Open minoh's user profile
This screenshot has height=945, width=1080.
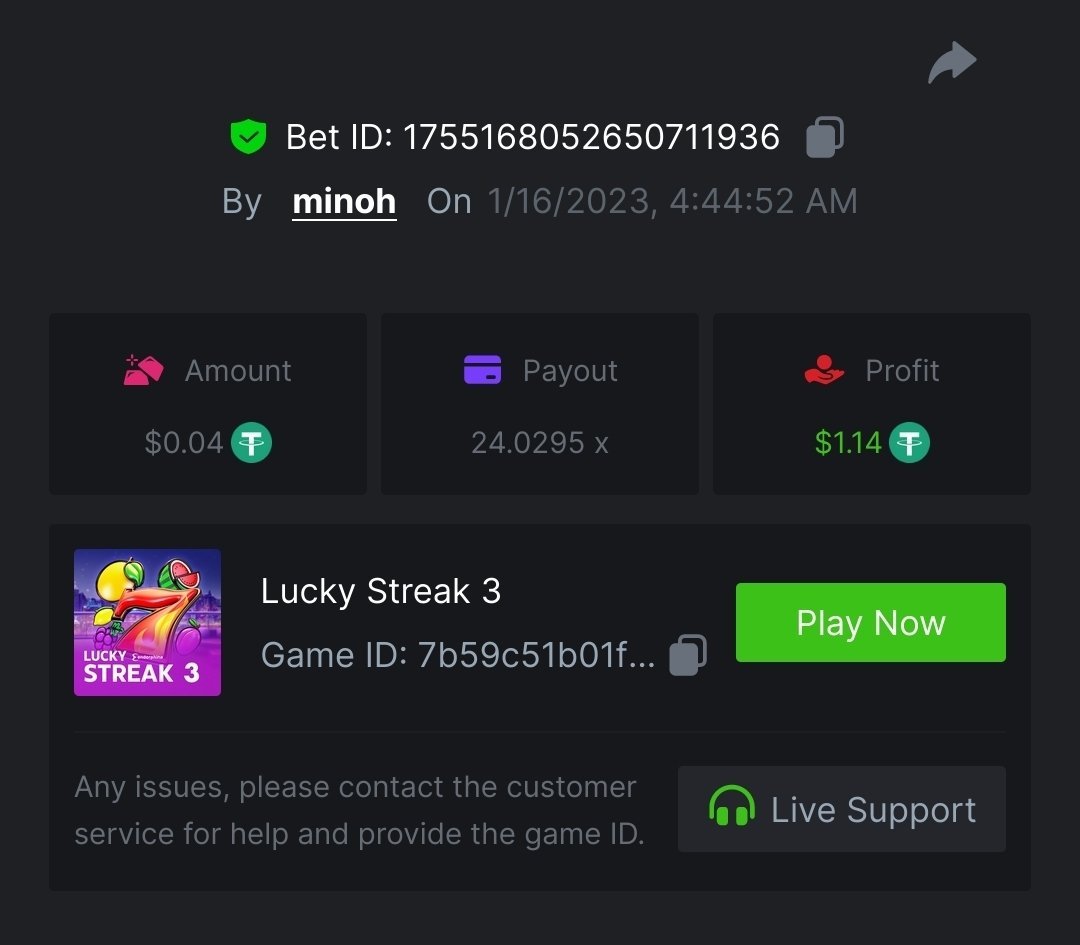tap(344, 201)
